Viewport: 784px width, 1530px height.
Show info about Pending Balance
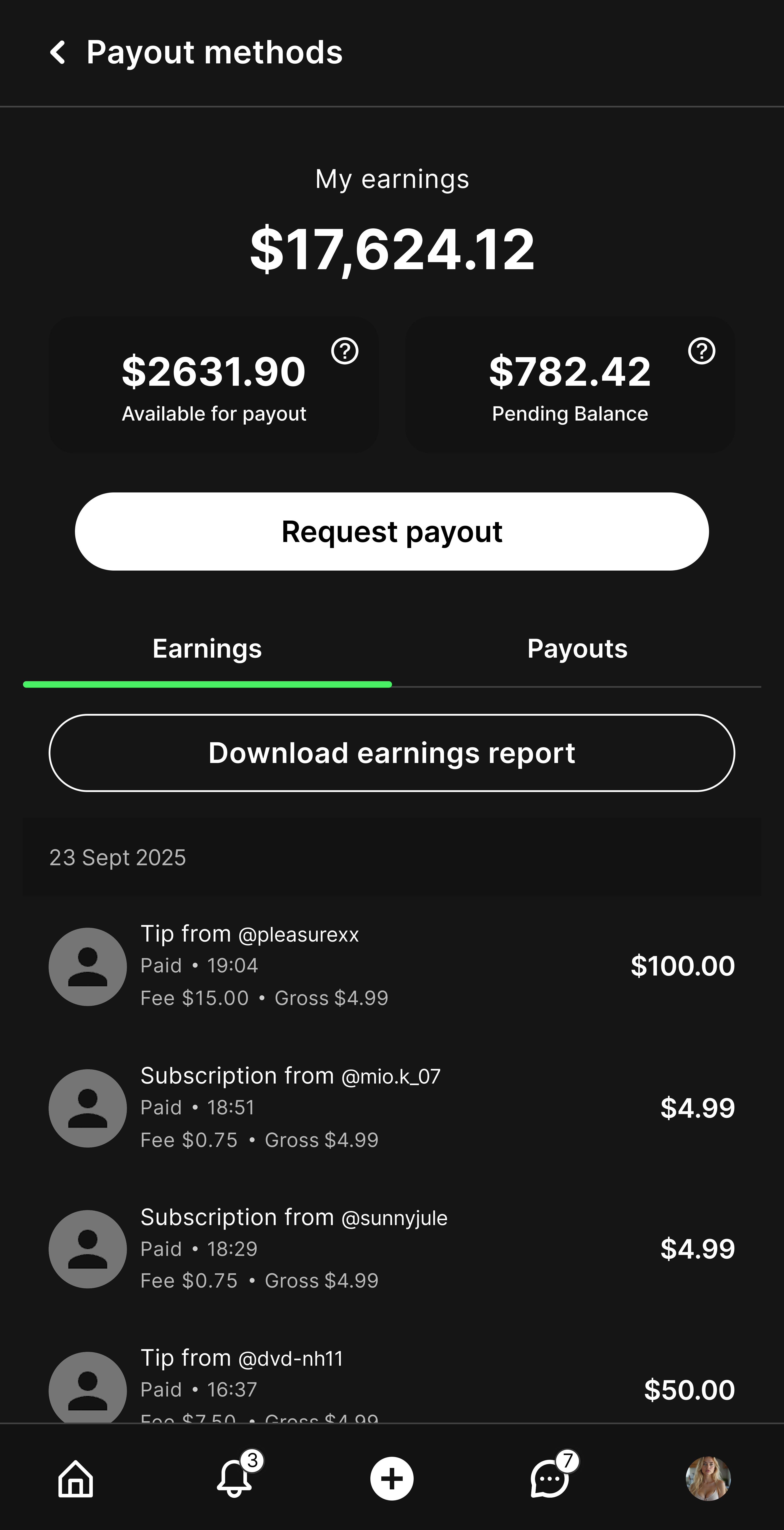tap(701, 351)
